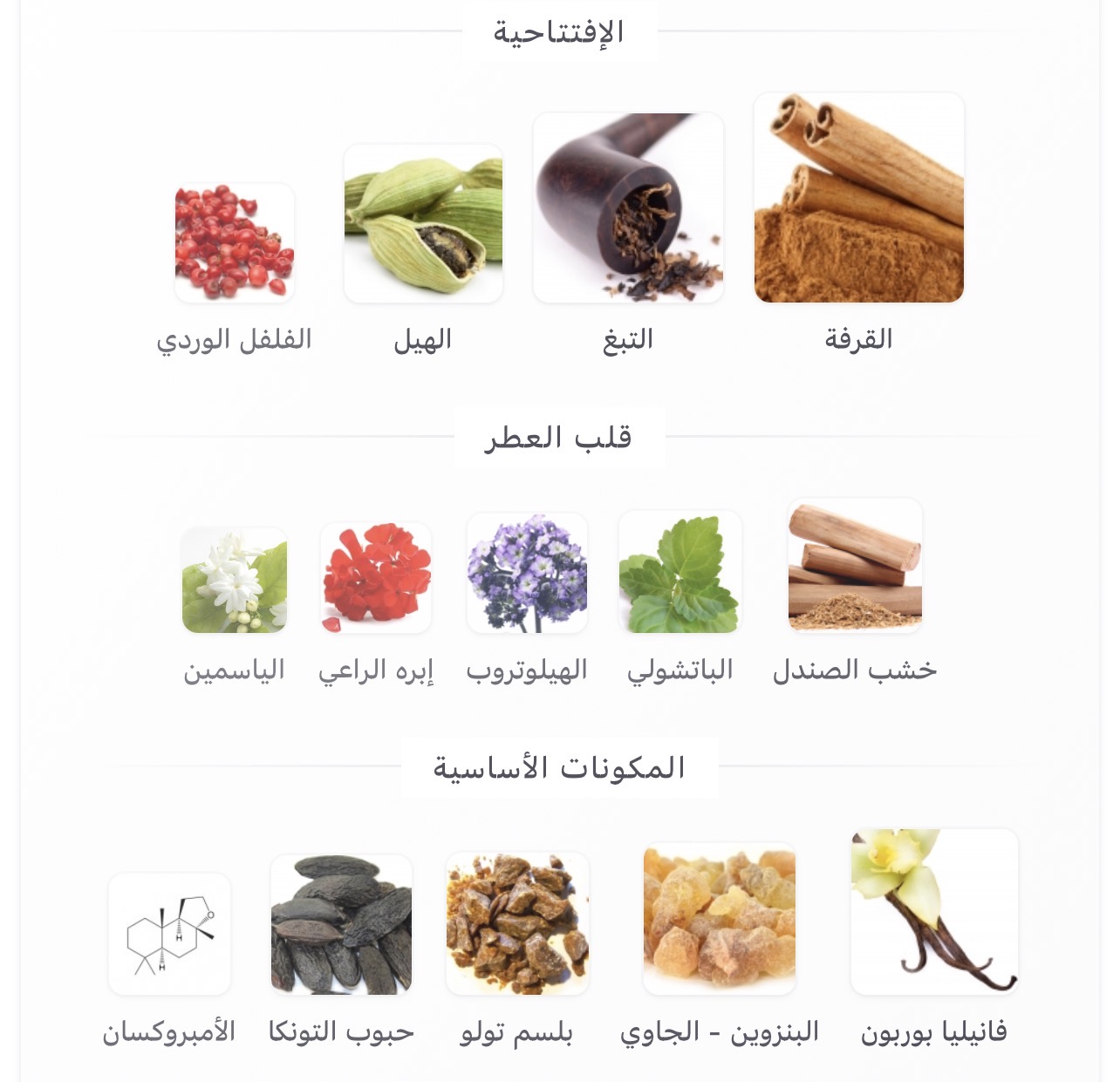This screenshot has width=1120, height=1082.
Task: View the Cardamom (الهيل) note
Action: 423,224
